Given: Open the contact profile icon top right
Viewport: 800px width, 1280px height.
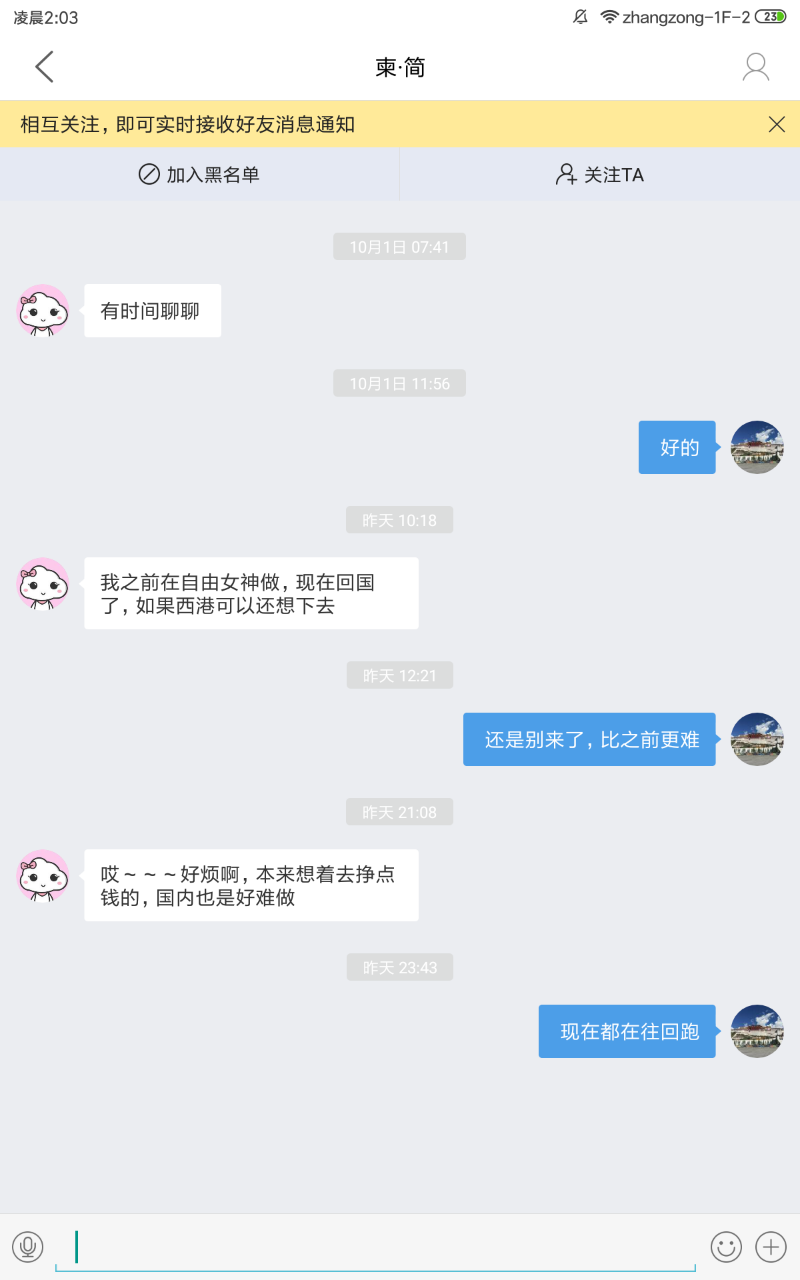Looking at the screenshot, I should click(755, 66).
